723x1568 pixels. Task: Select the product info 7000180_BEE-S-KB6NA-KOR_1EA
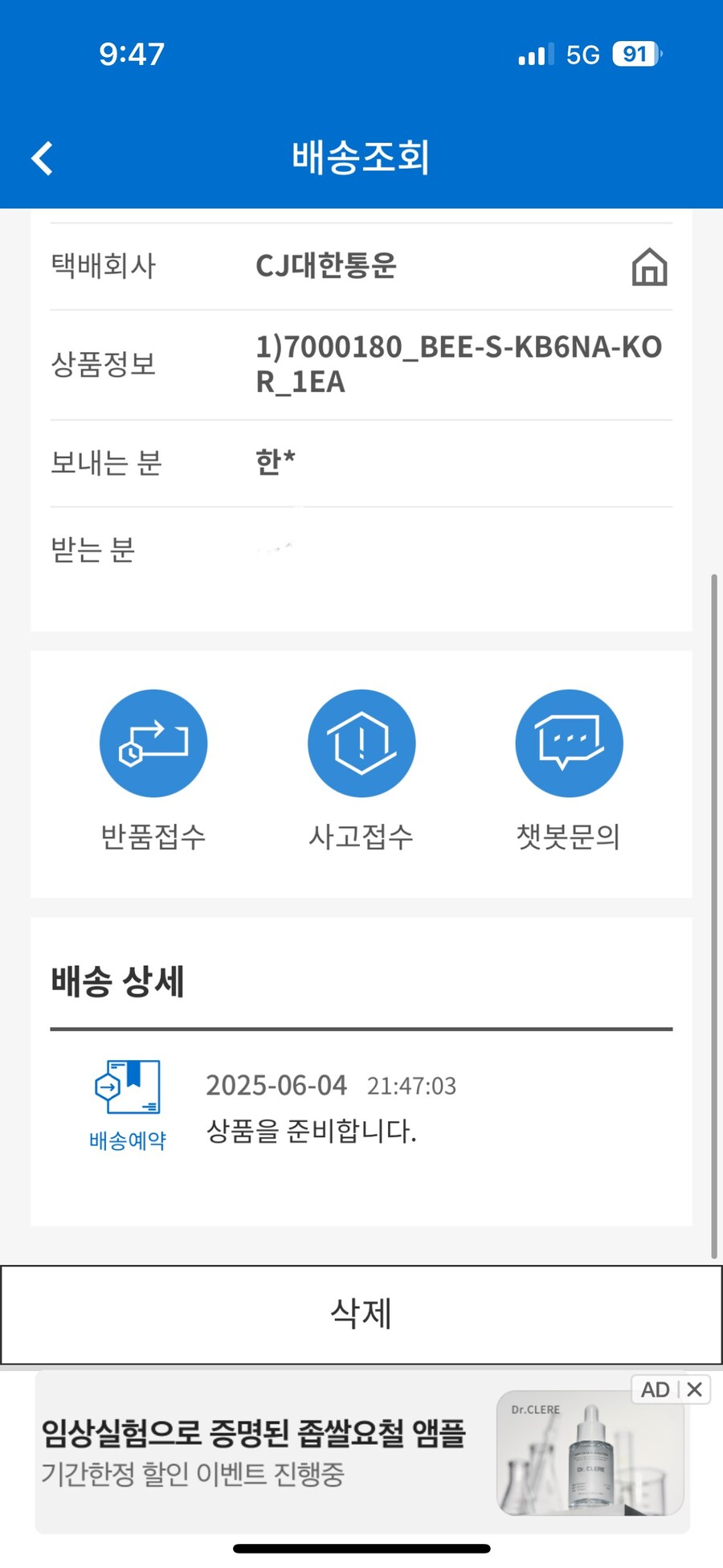tap(458, 363)
